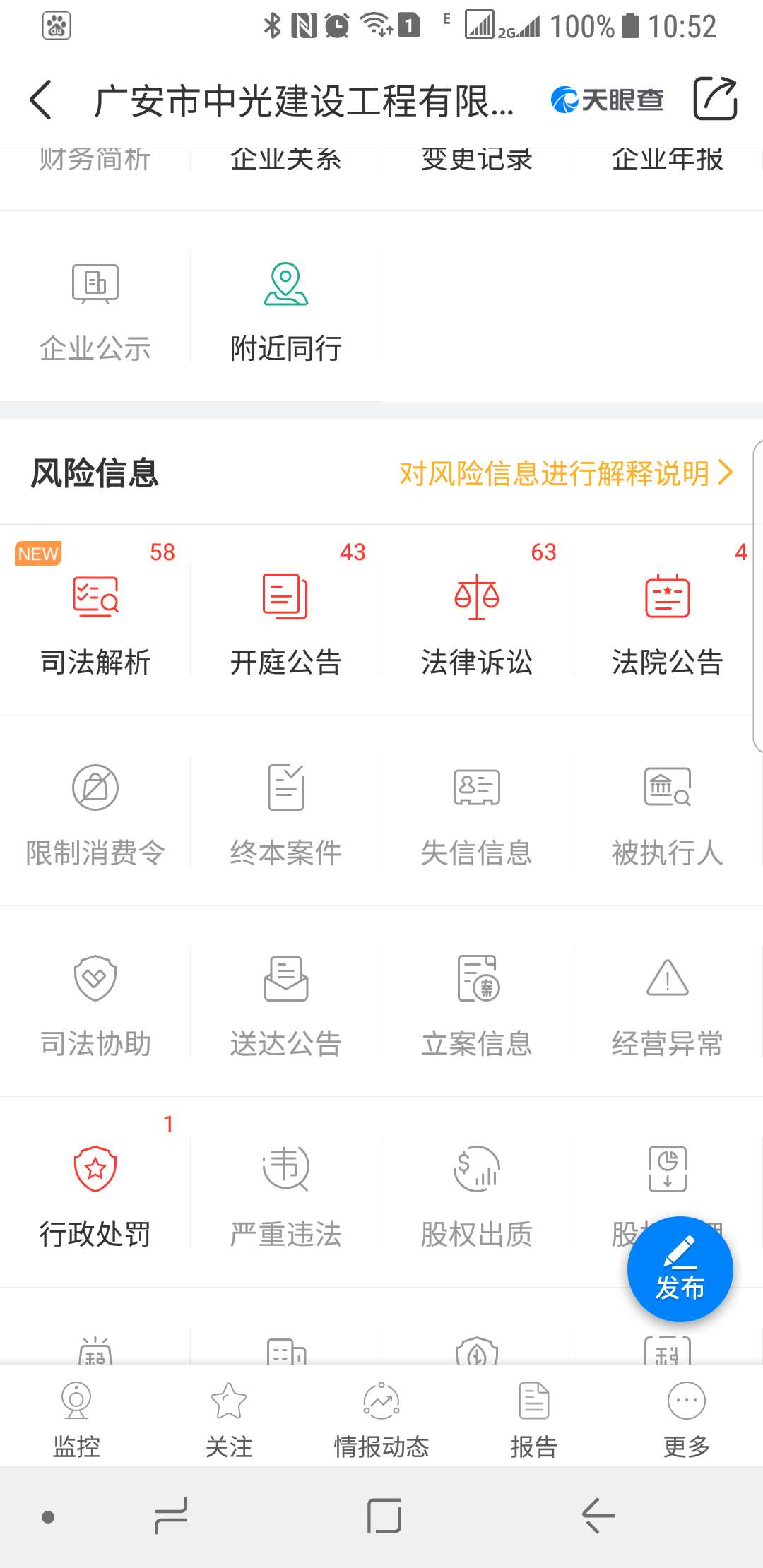This screenshot has width=763, height=1568.
Task: Open 企业关系 company relations
Action: 286,161
